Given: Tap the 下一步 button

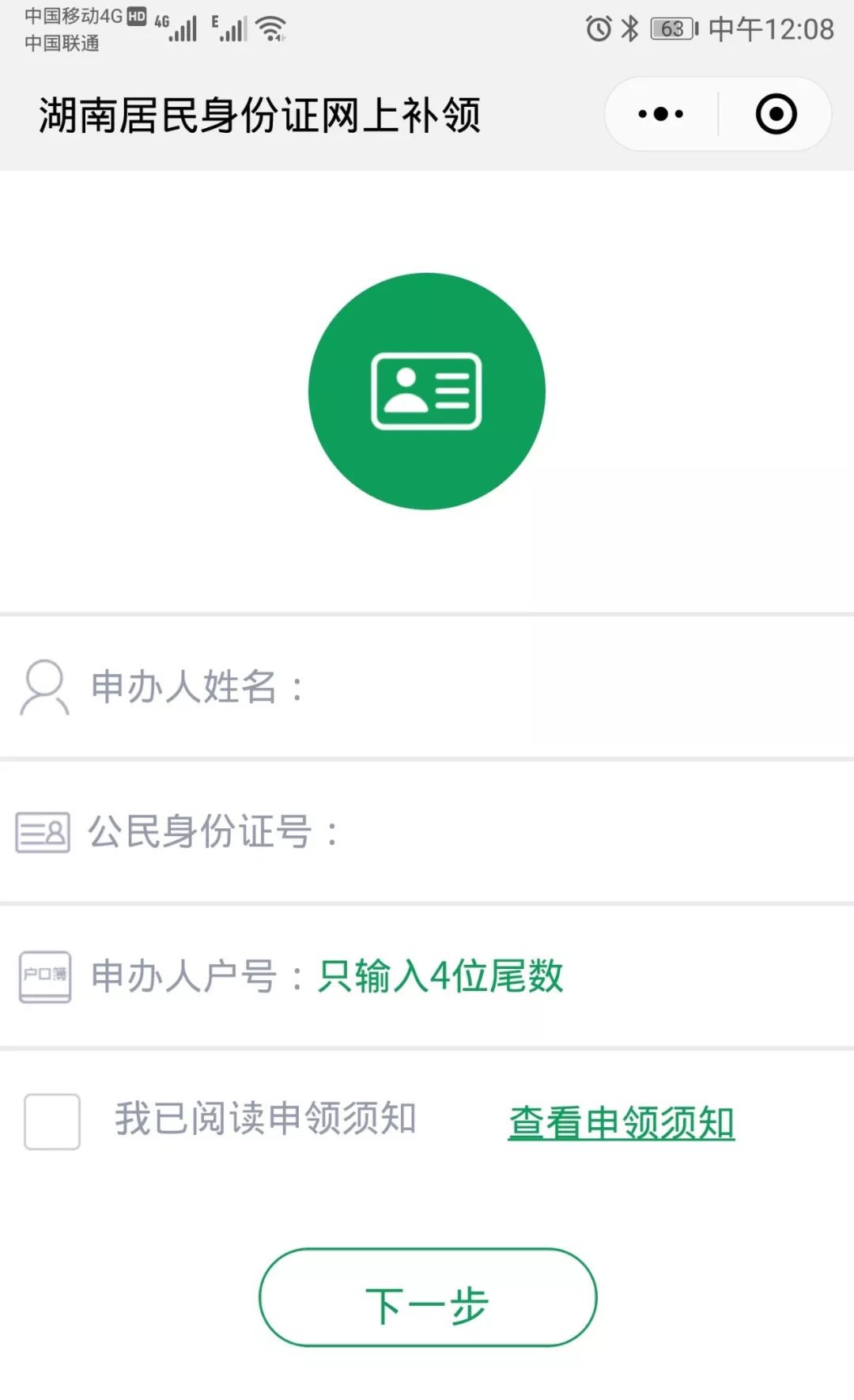Looking at the screenshot, I should (x=428, y=1297).
